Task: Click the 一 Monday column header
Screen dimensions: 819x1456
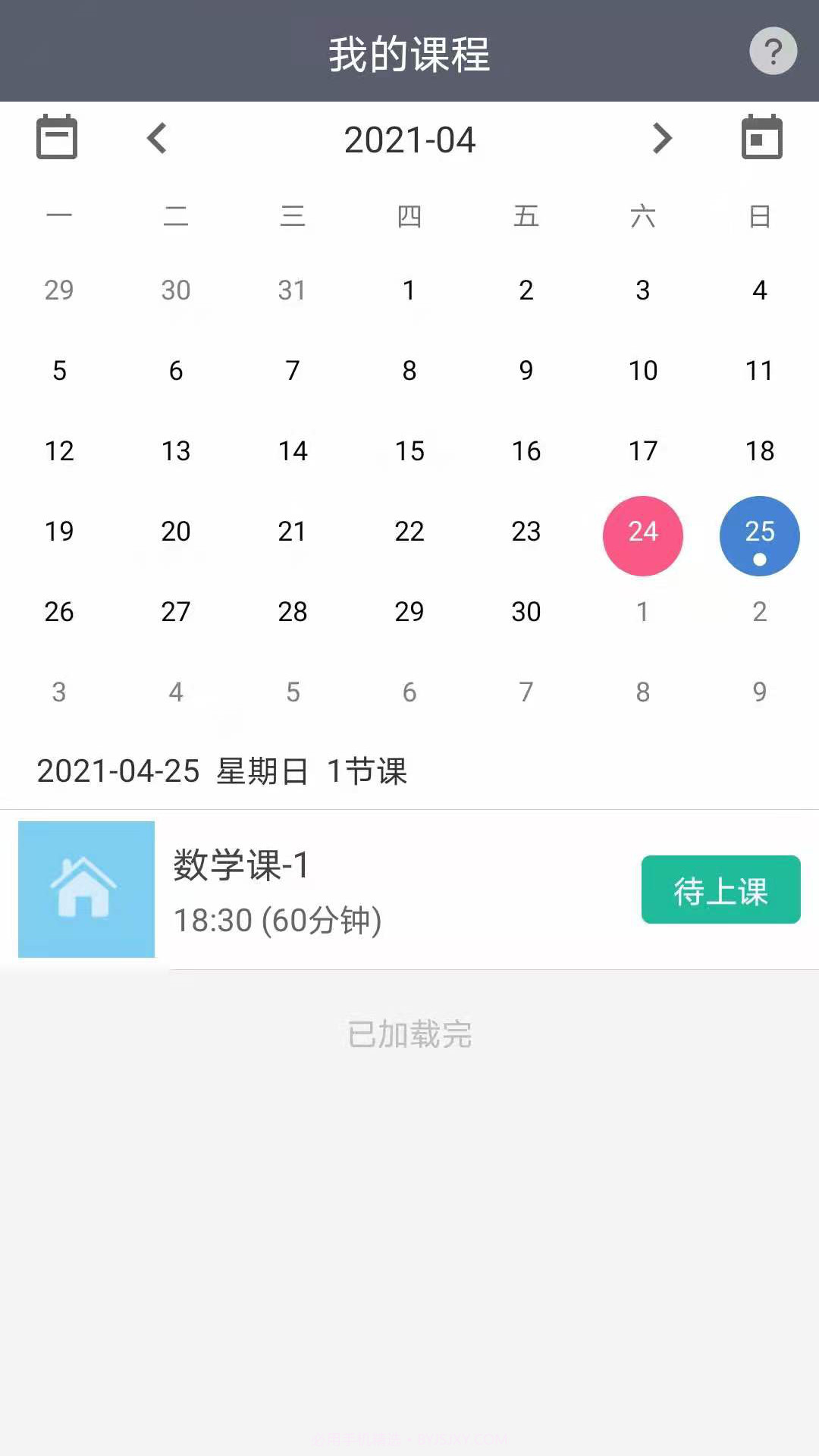Action: pos(59,216)
